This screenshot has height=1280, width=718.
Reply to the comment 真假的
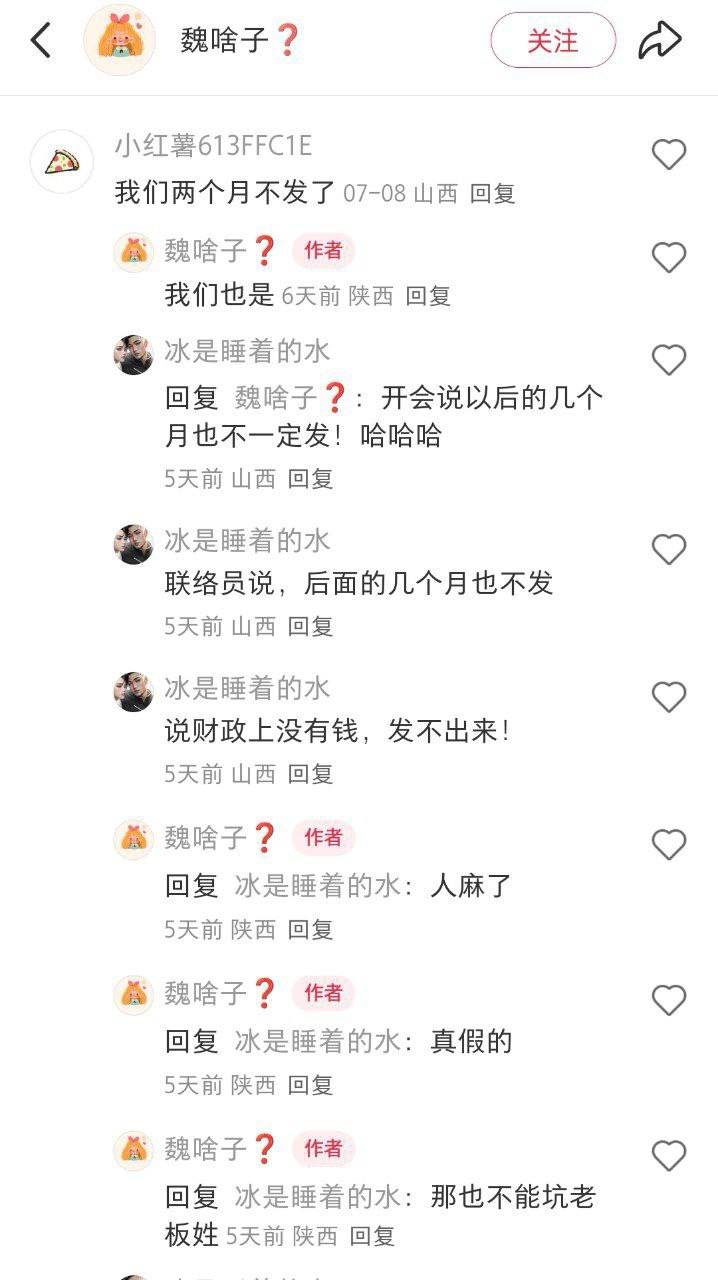point(311,1084)
